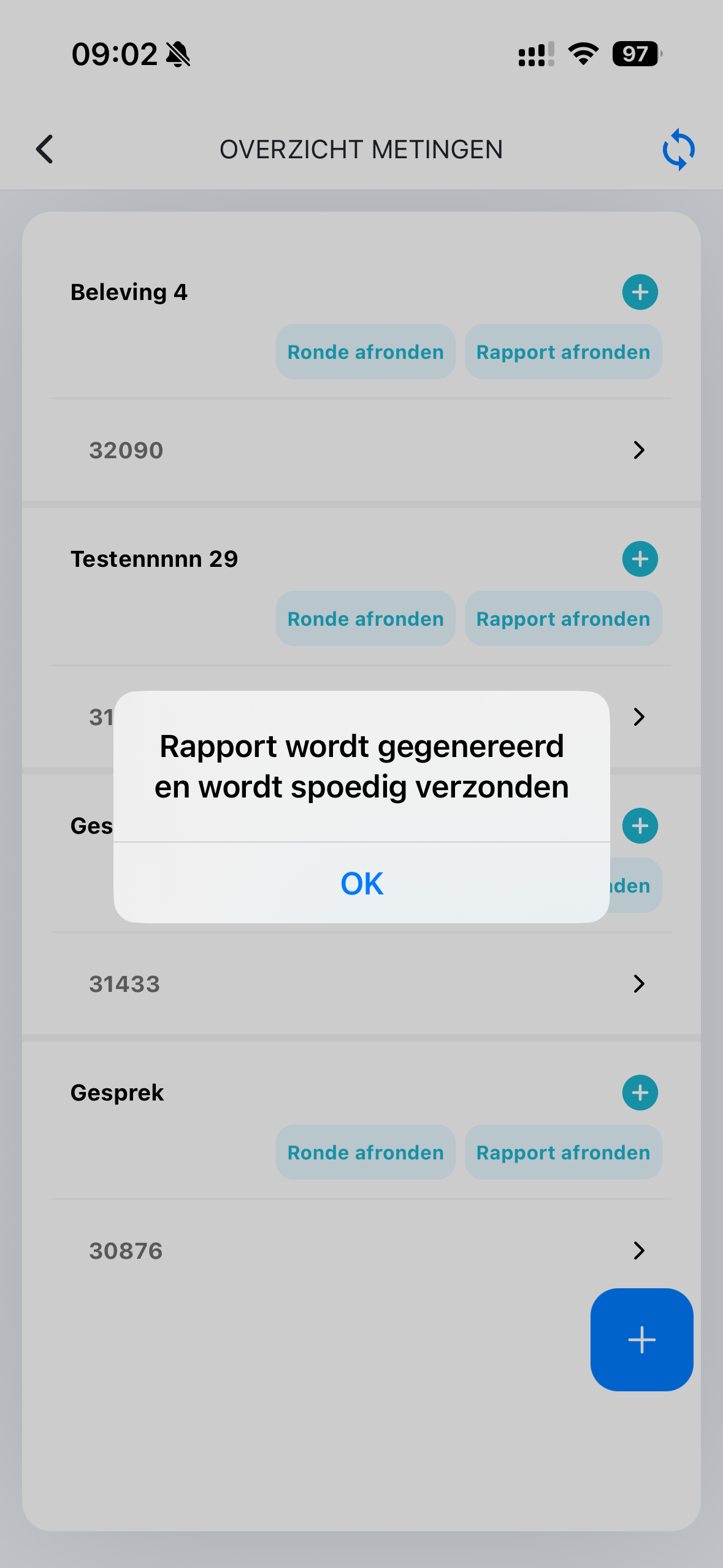Screen dimensions: 723x1568
Task: Tap Rapport afronden under Testennnnn 29
Action: coord(563,618)
